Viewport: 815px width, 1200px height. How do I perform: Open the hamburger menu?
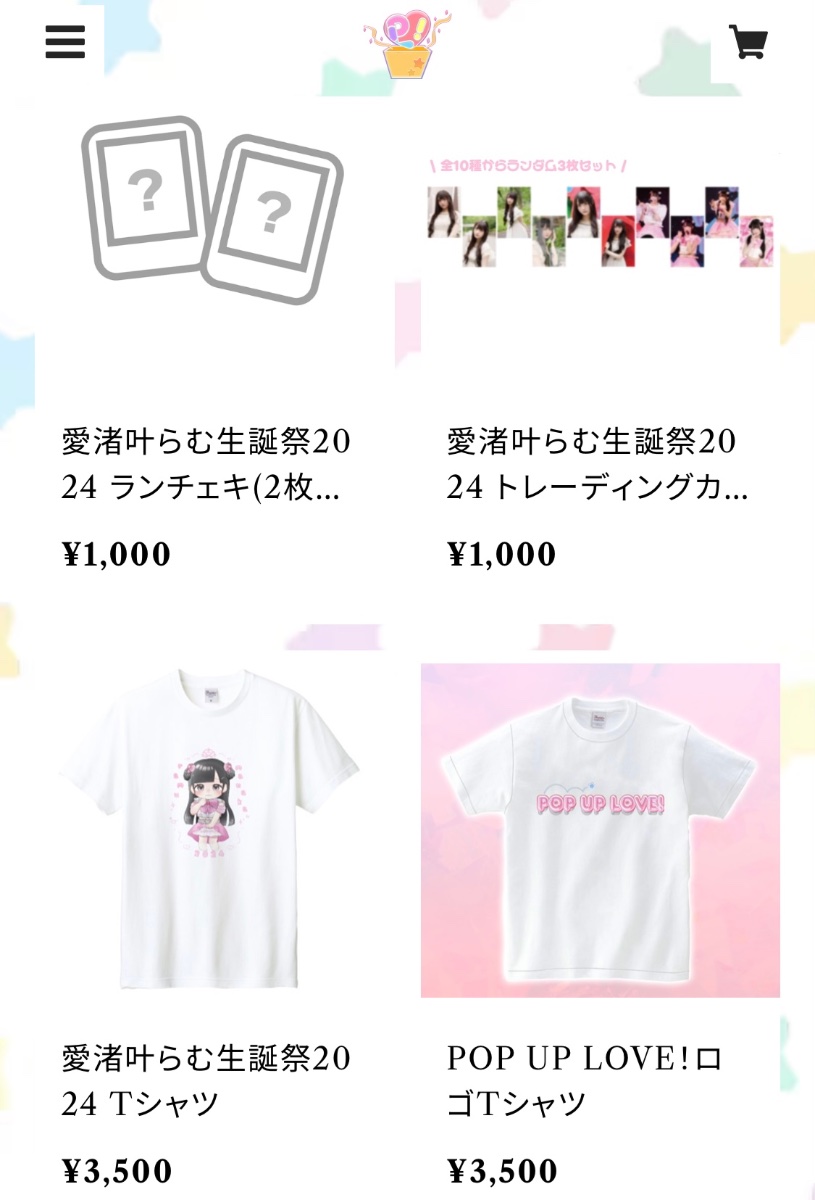(x=65, y=42)
